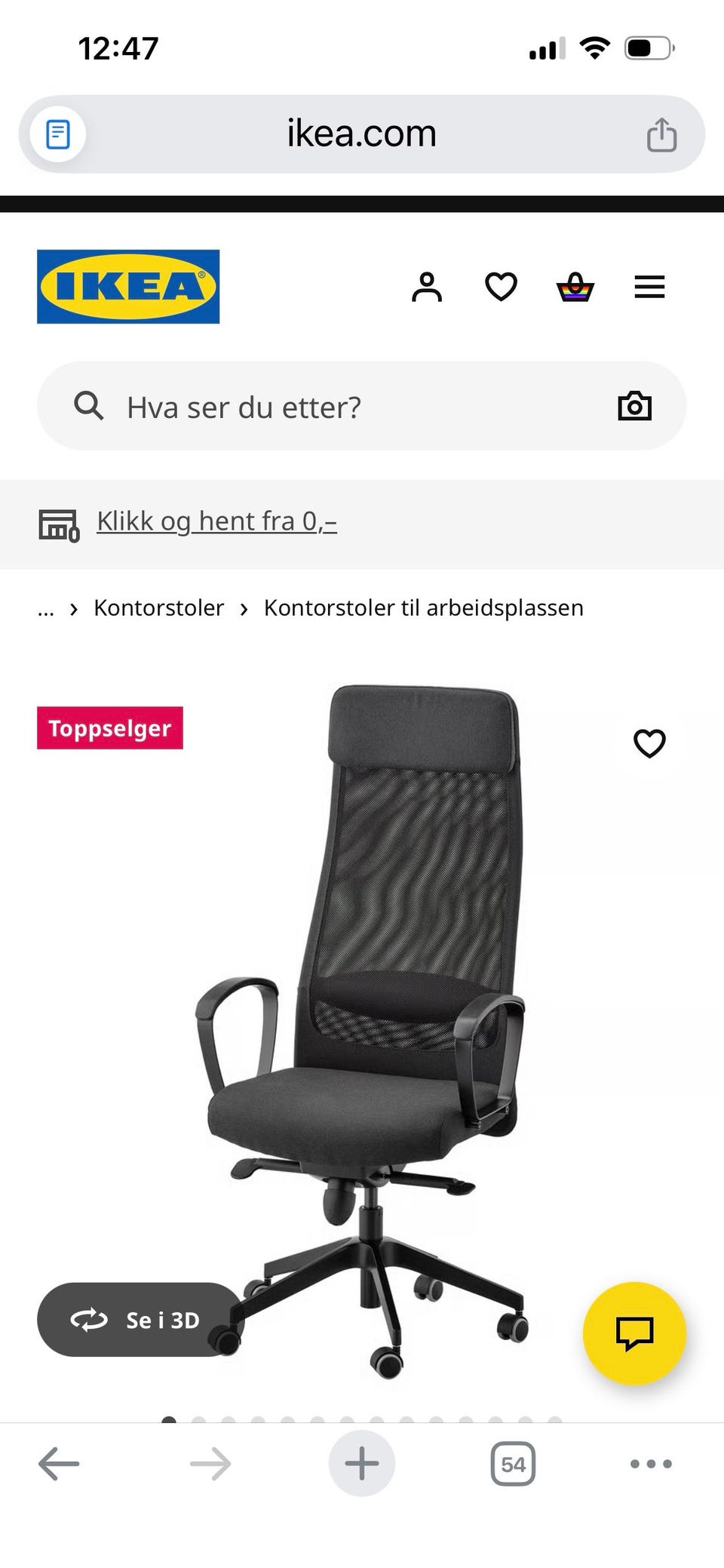Open Safari's more options menu

click(649, 1462)
